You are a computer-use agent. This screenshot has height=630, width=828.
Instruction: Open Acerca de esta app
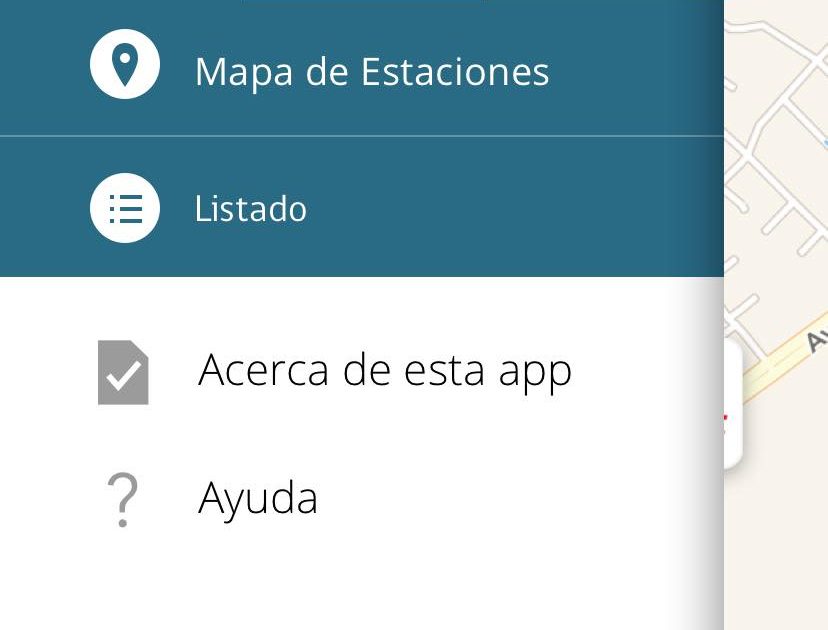point(384,370)
